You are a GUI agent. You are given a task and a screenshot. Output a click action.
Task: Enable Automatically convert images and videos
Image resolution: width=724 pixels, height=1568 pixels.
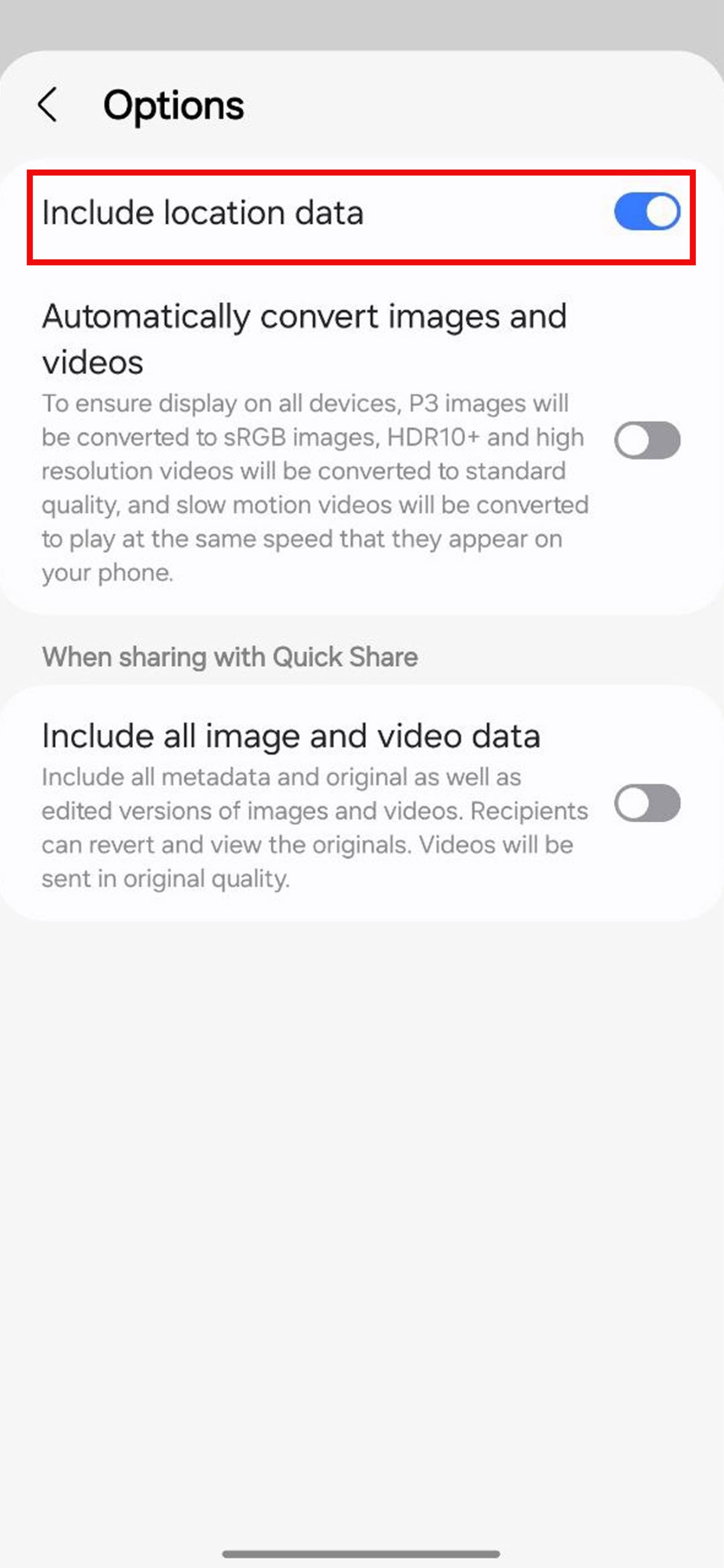(646, 440)
